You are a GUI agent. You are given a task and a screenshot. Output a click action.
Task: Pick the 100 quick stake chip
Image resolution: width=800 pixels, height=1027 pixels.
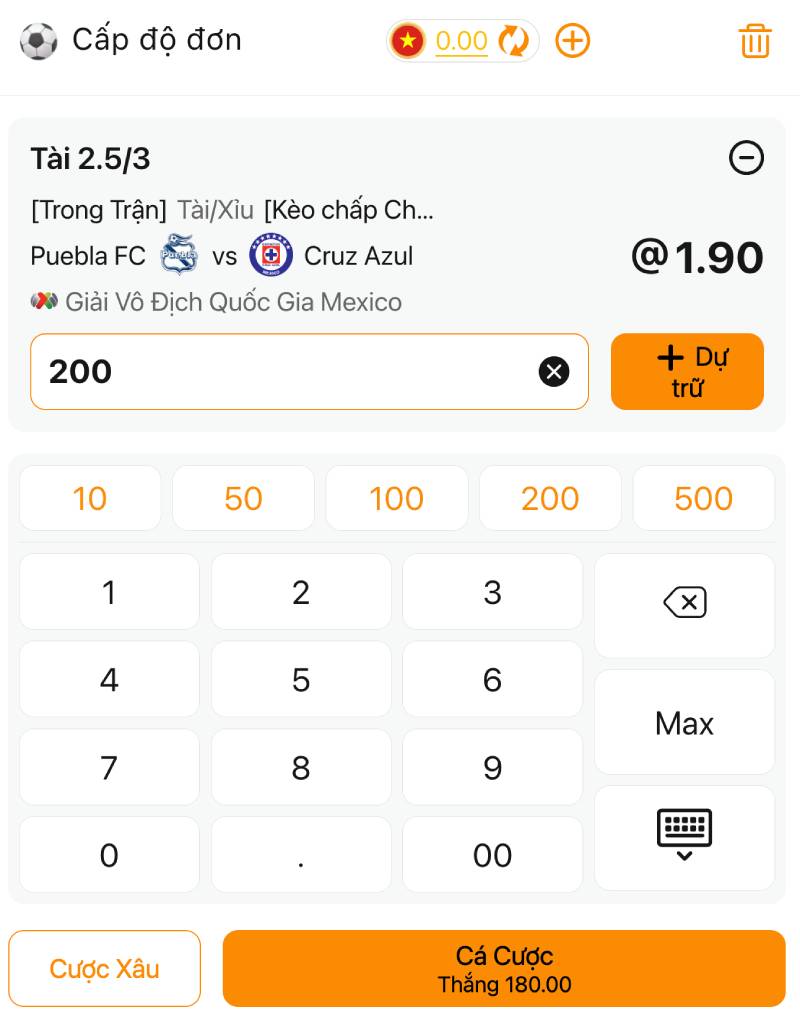point(397,498)
